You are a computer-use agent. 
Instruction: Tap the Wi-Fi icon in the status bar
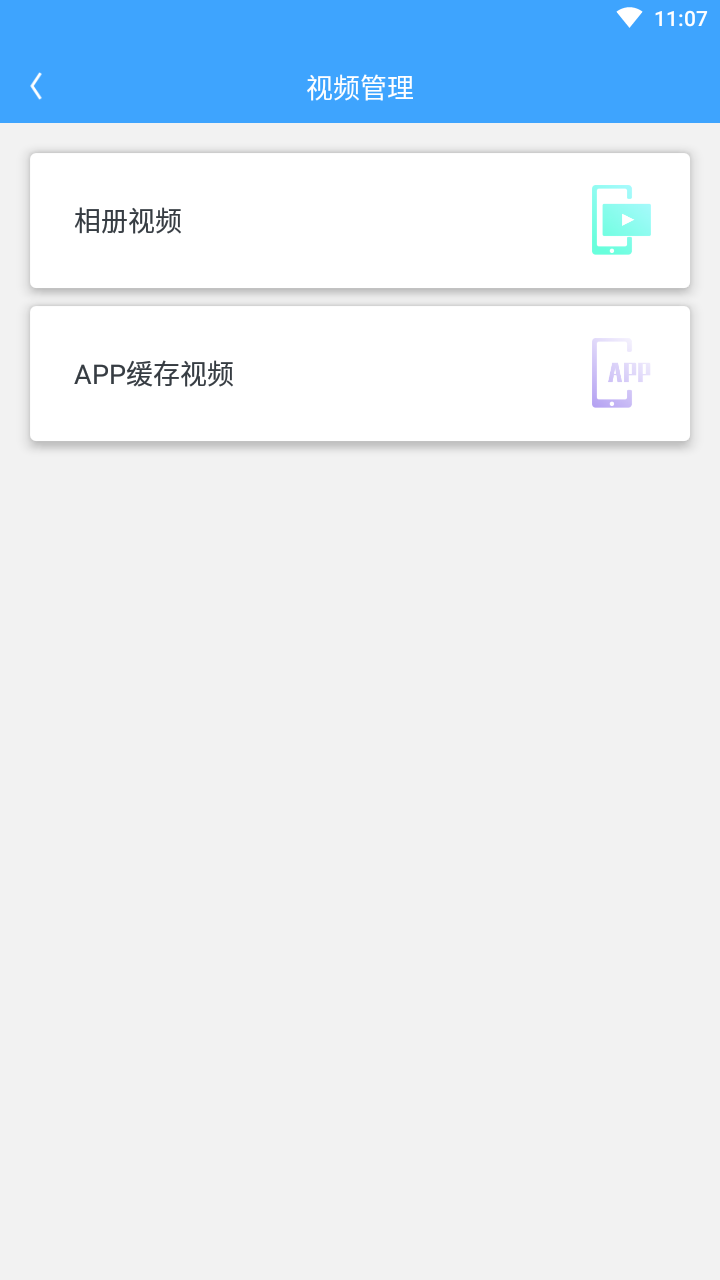point(628,16)
